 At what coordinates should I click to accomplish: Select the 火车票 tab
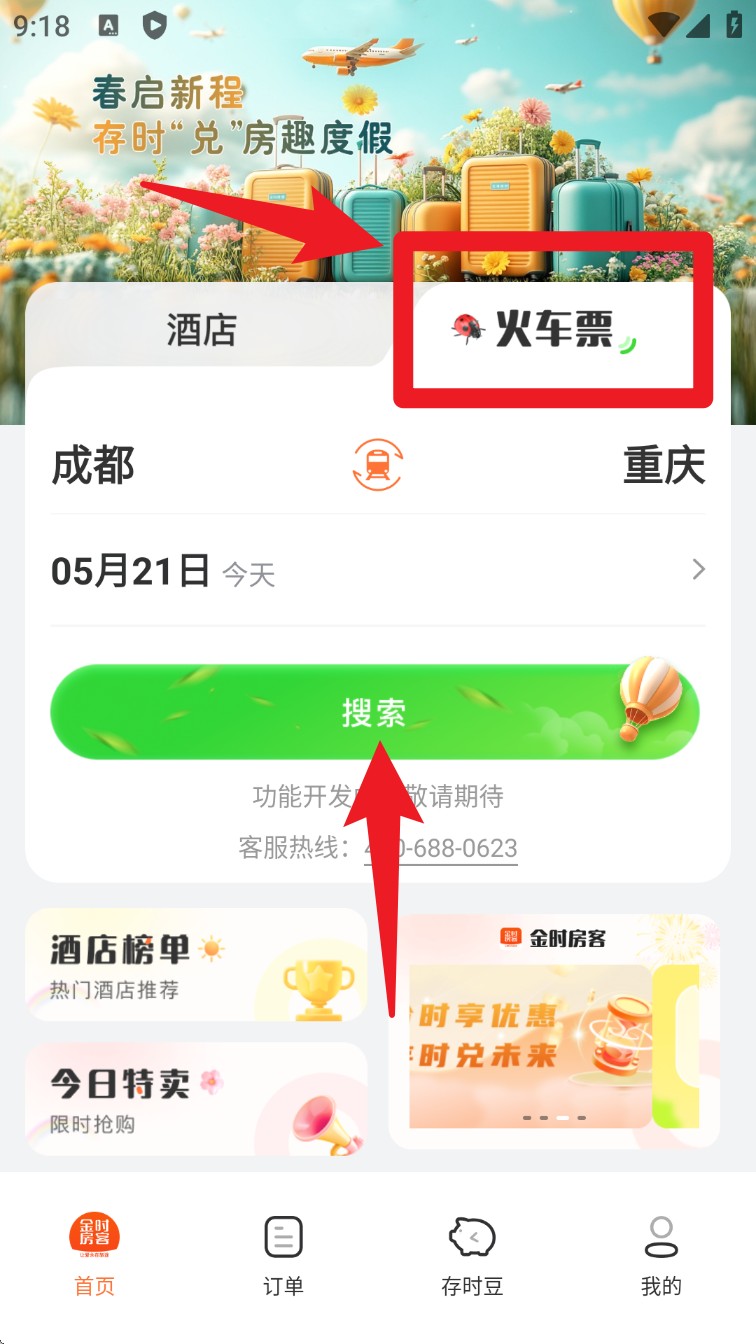pyautogui.click(x=553, y=329)
